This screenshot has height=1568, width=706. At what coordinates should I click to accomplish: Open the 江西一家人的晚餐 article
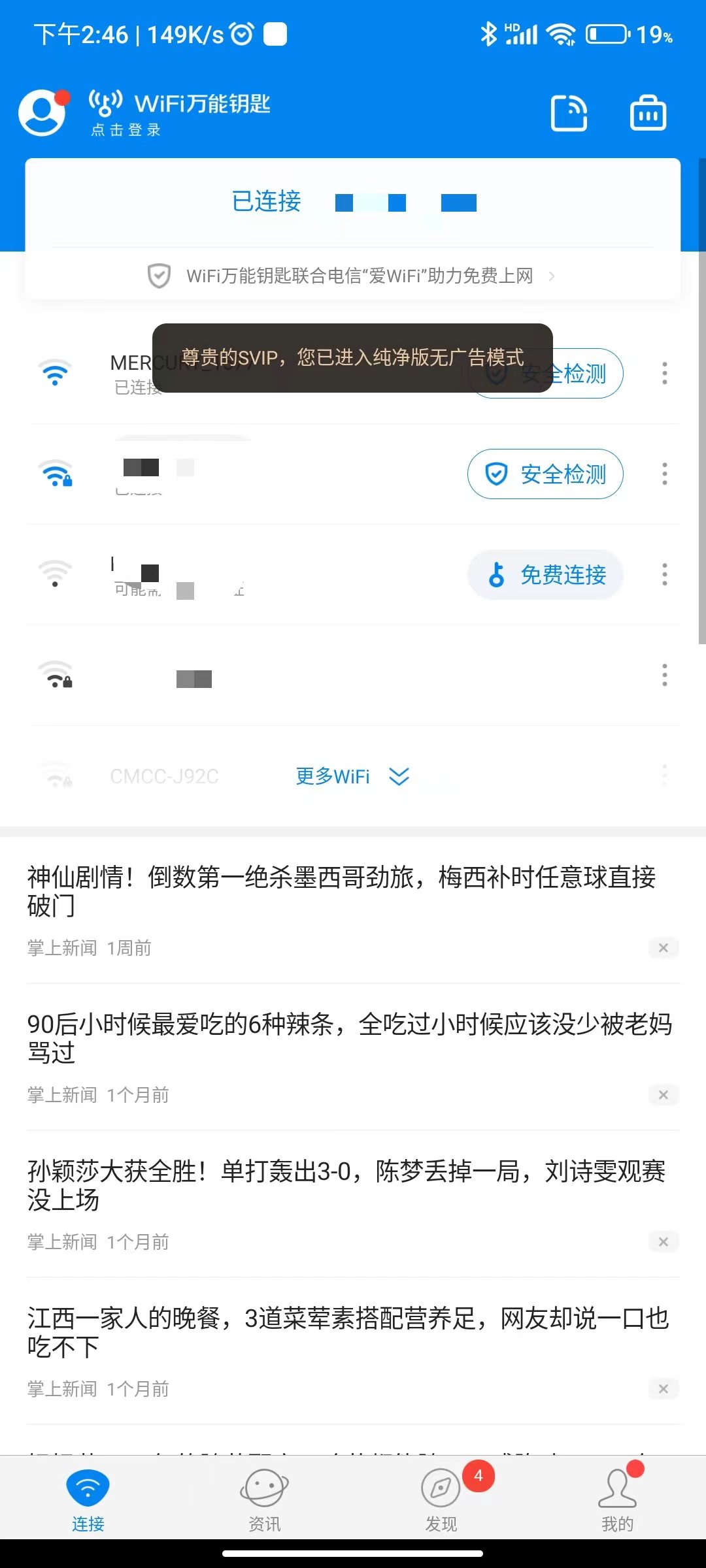[x=340, y=1332]
